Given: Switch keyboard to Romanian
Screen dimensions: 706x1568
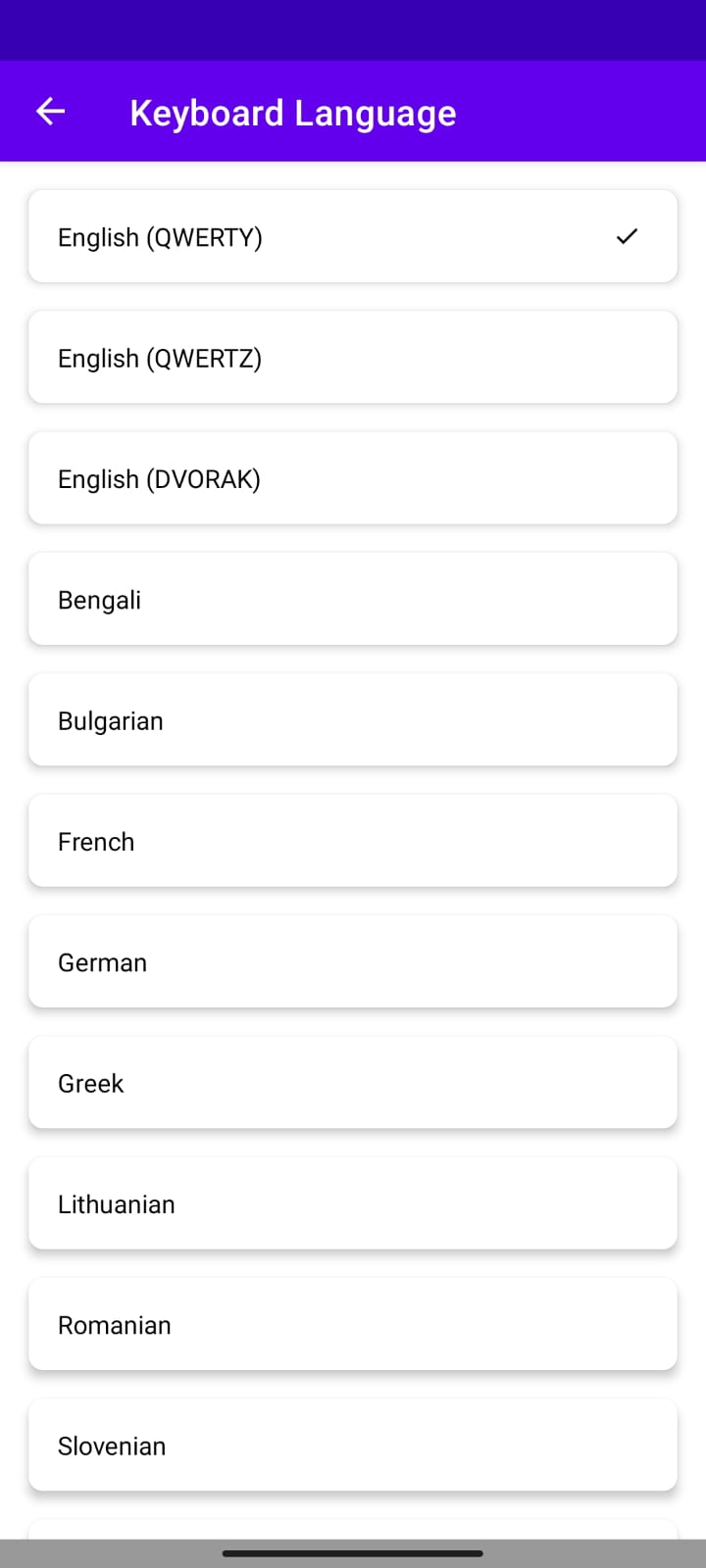Looking at the screenshot, I should (x=352, y=1324).
